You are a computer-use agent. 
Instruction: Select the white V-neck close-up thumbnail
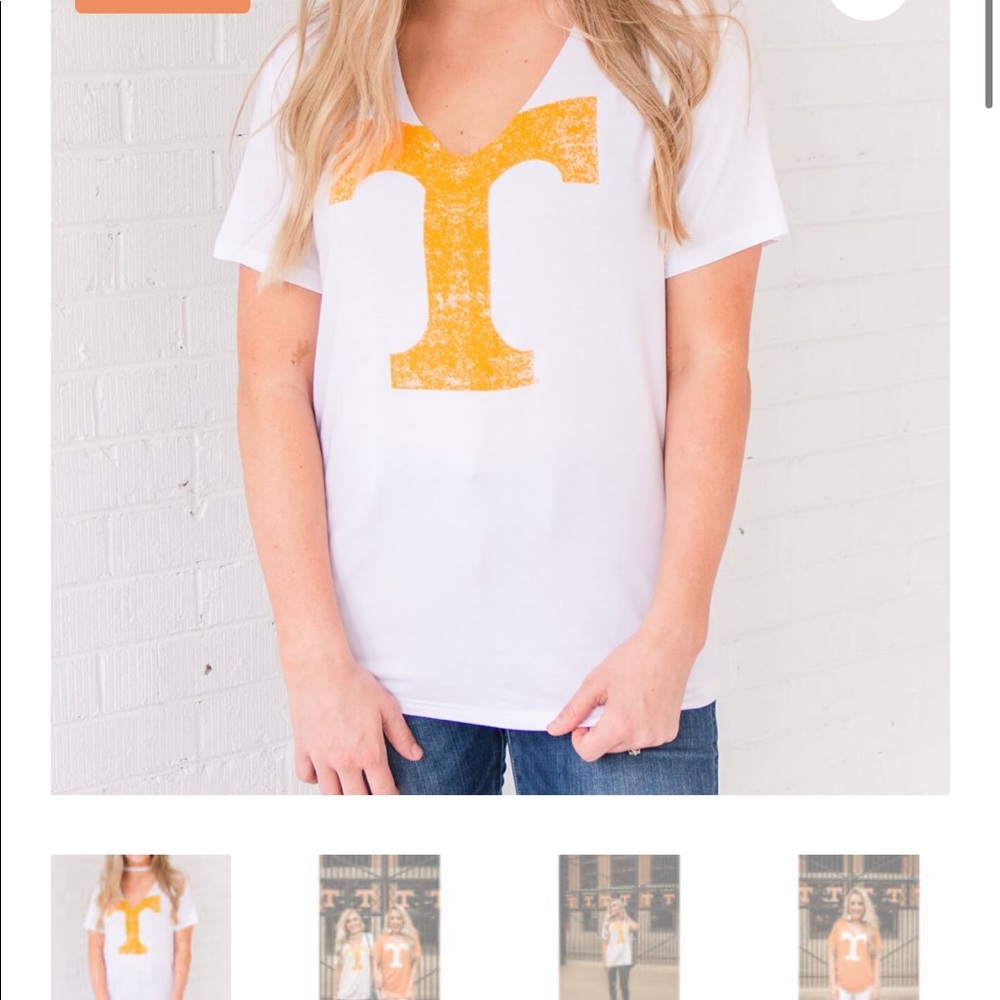pos(140,926)
